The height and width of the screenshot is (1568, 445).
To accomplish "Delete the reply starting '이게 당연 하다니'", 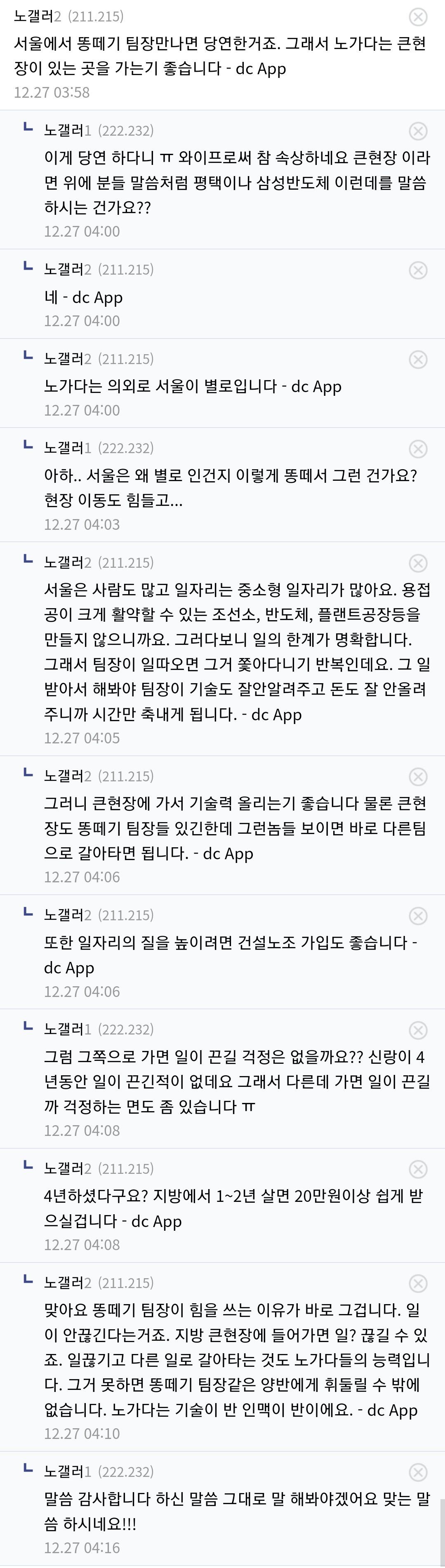I will [x=418, y=132].
